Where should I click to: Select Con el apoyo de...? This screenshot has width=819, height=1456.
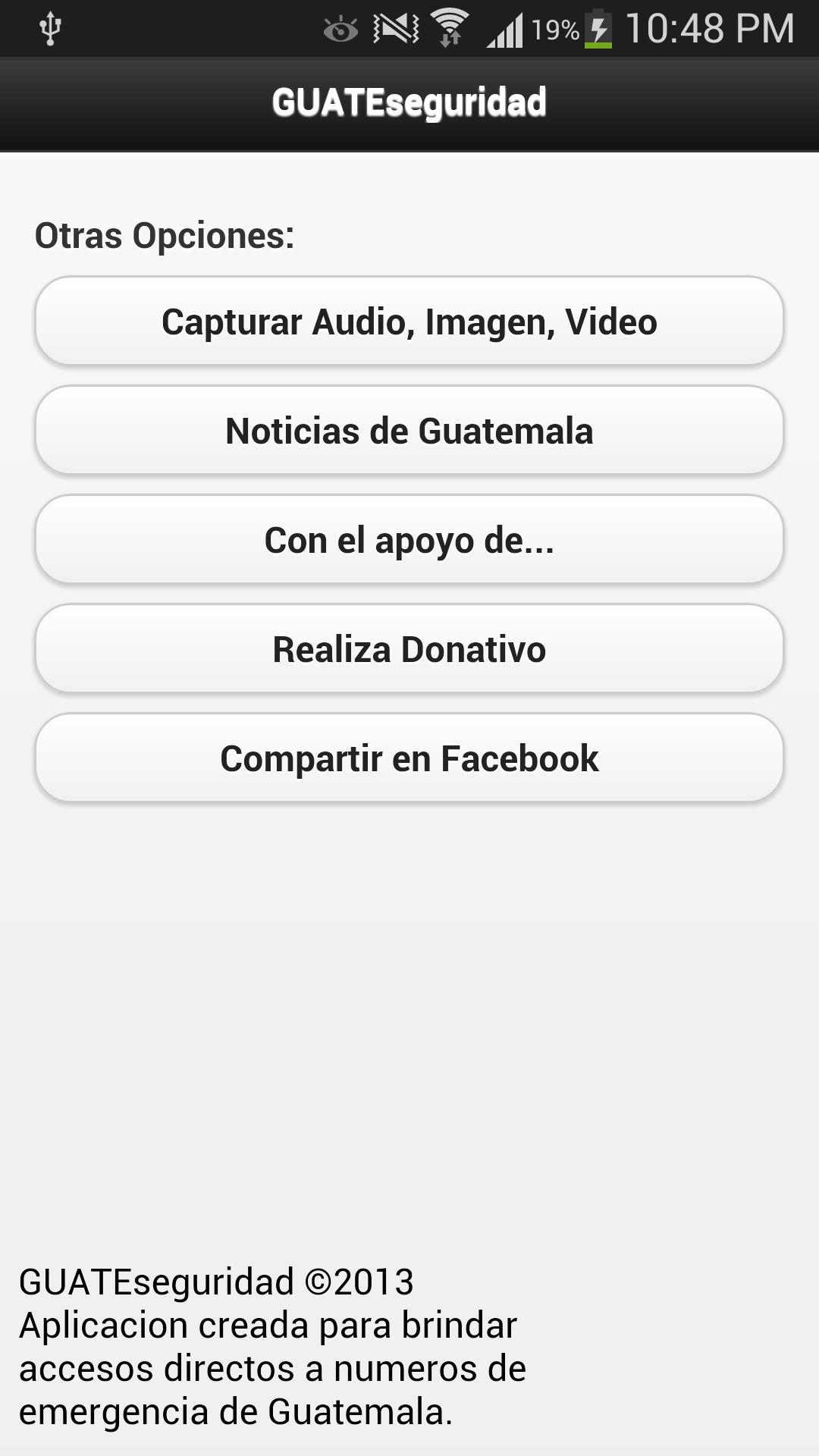click(x=409, y=540)
